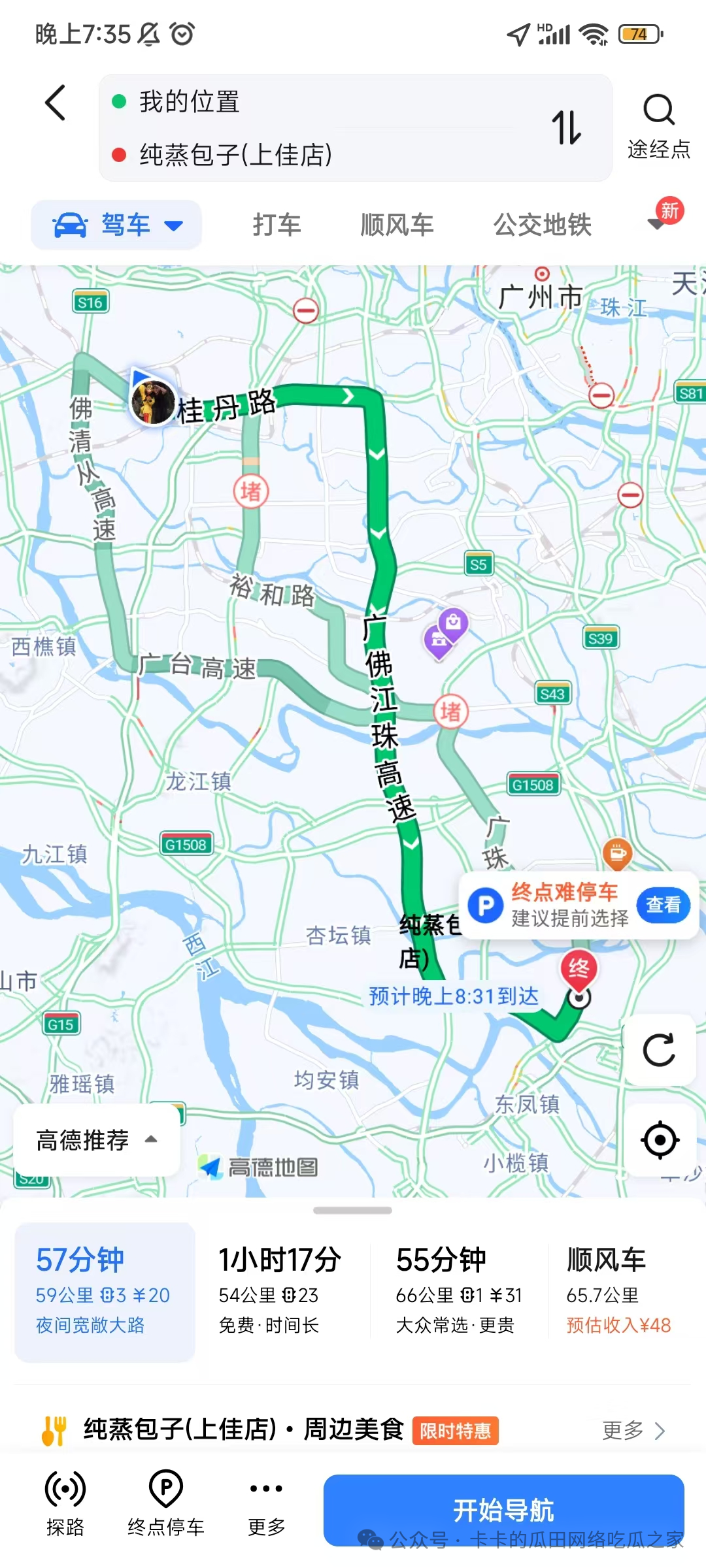This screenshot has height=1568, width=706.
Task: Tap the swap origin and destination arrows
Action: tap(567, 128)
